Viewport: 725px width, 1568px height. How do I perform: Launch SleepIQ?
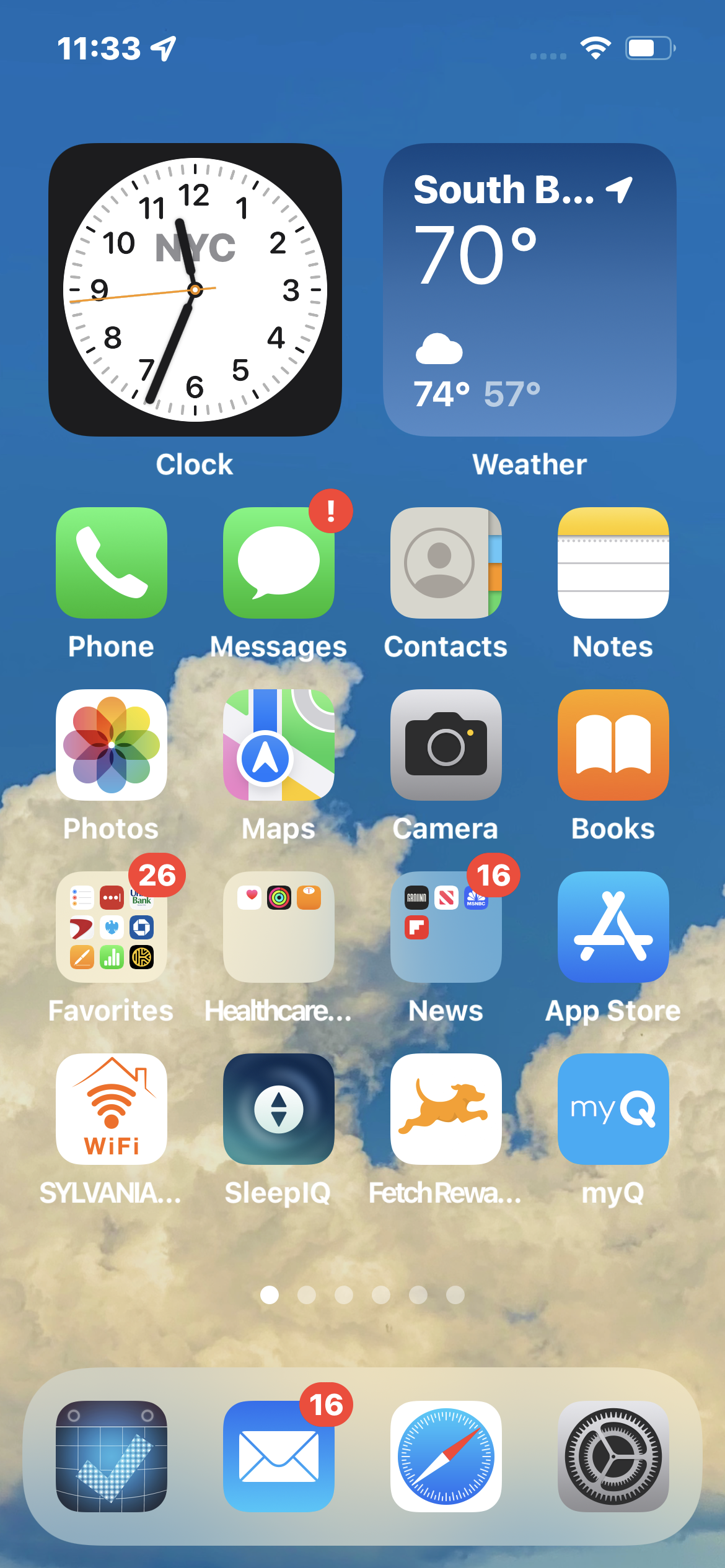[279, 1108]
